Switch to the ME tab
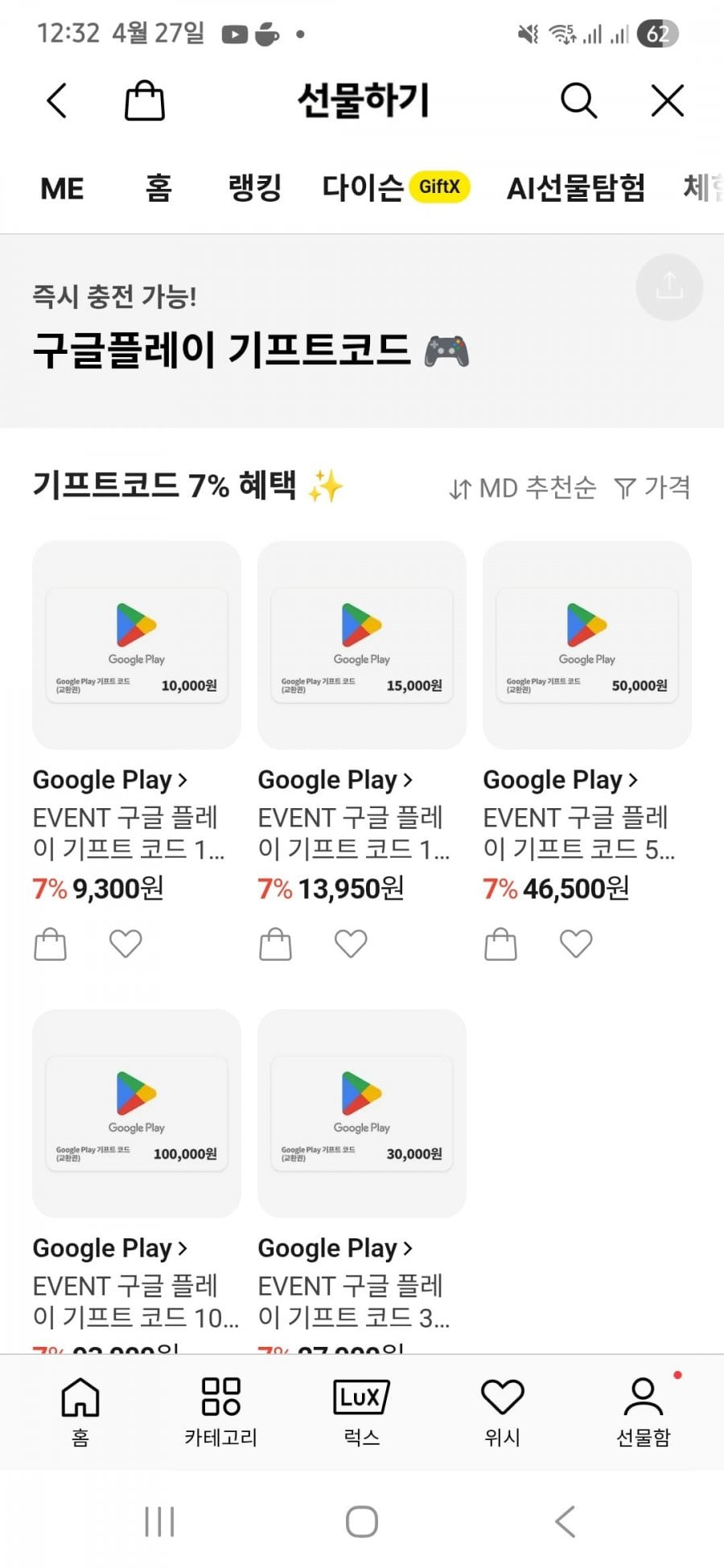The width and height of the screenshot is (724, 1568). pyautogui.click(x=62, y=188)
